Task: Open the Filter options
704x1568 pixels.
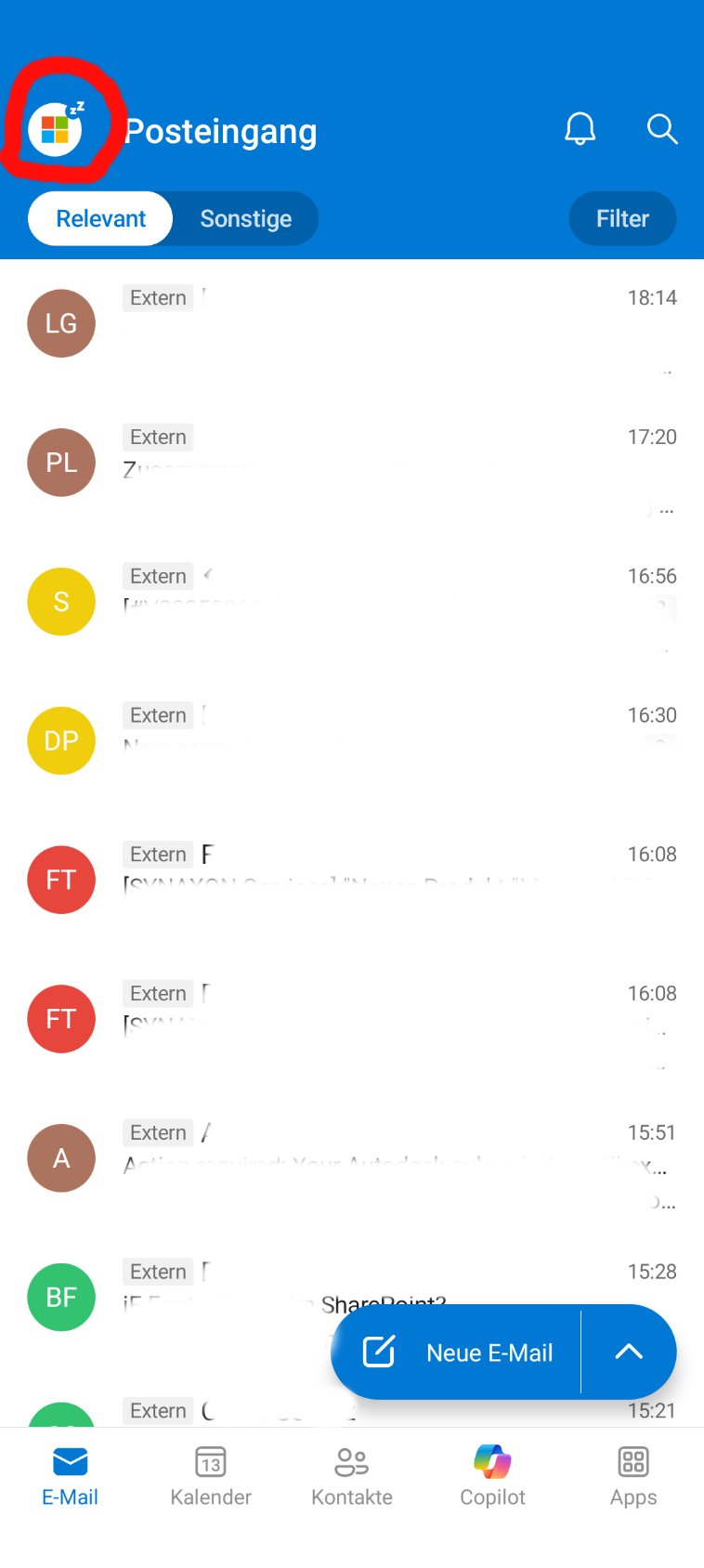Action: tap(622, 218)
